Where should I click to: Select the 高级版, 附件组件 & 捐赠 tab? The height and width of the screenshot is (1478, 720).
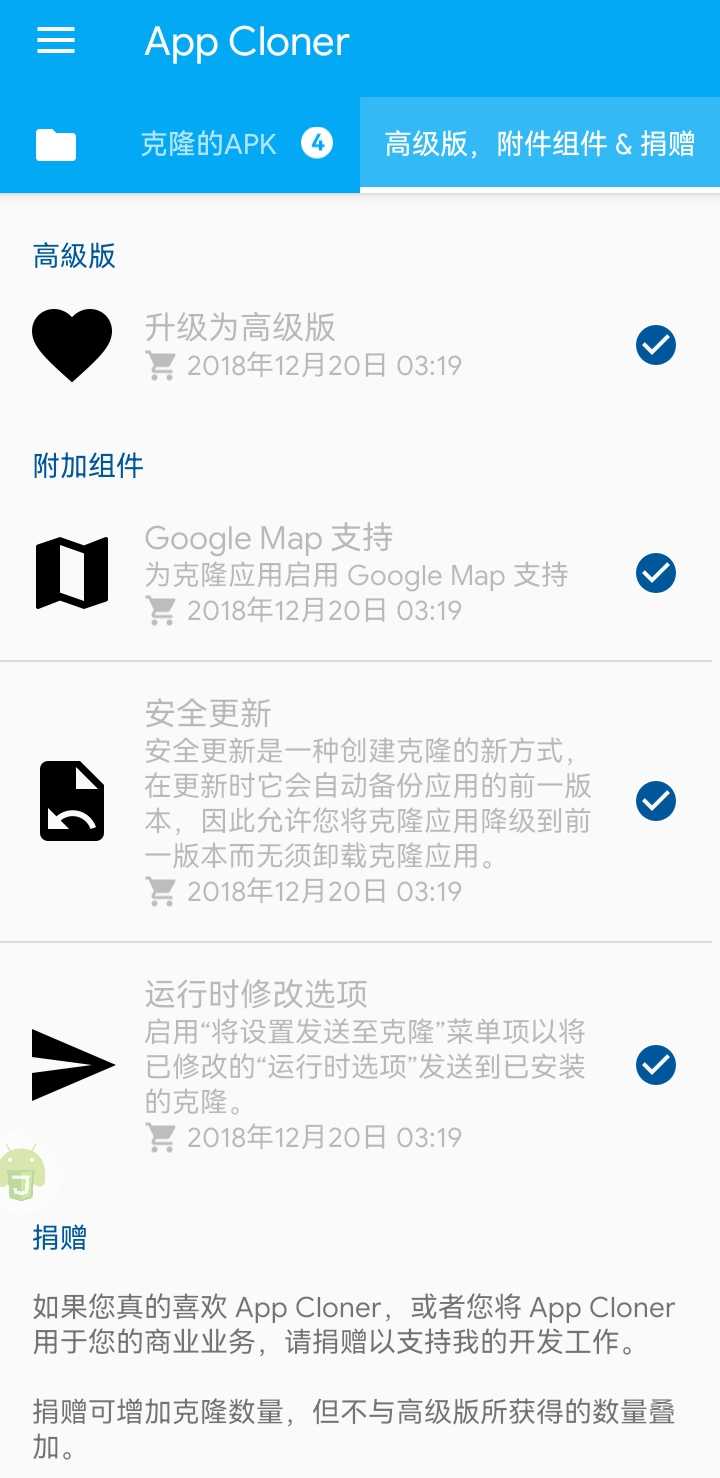540,145
